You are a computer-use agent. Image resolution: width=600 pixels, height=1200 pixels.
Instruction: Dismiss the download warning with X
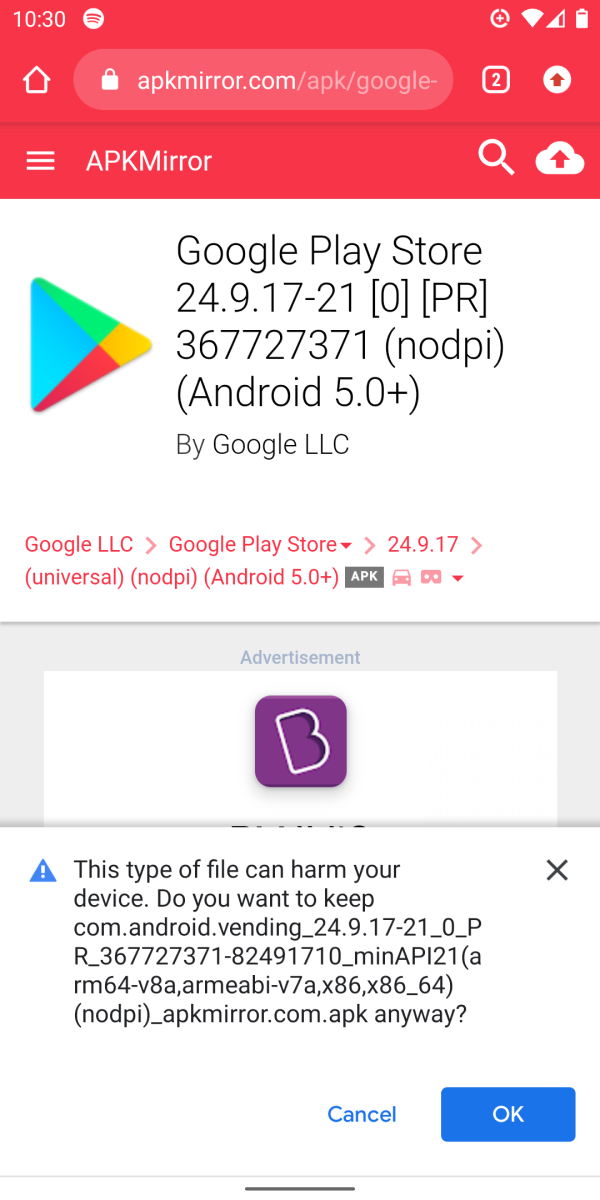[x=557, y=870]
